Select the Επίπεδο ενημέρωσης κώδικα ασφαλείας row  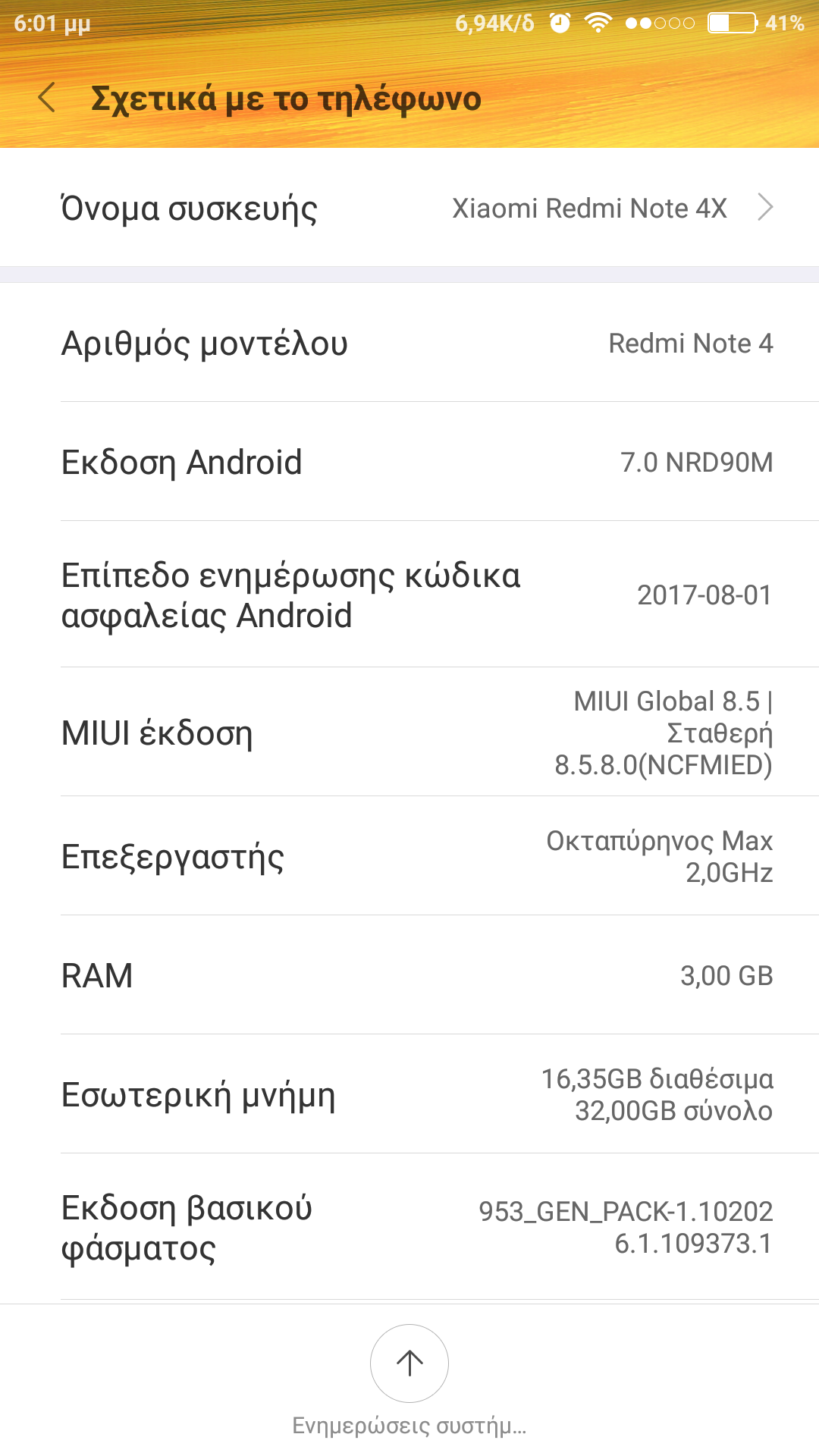tap(409, 595)
